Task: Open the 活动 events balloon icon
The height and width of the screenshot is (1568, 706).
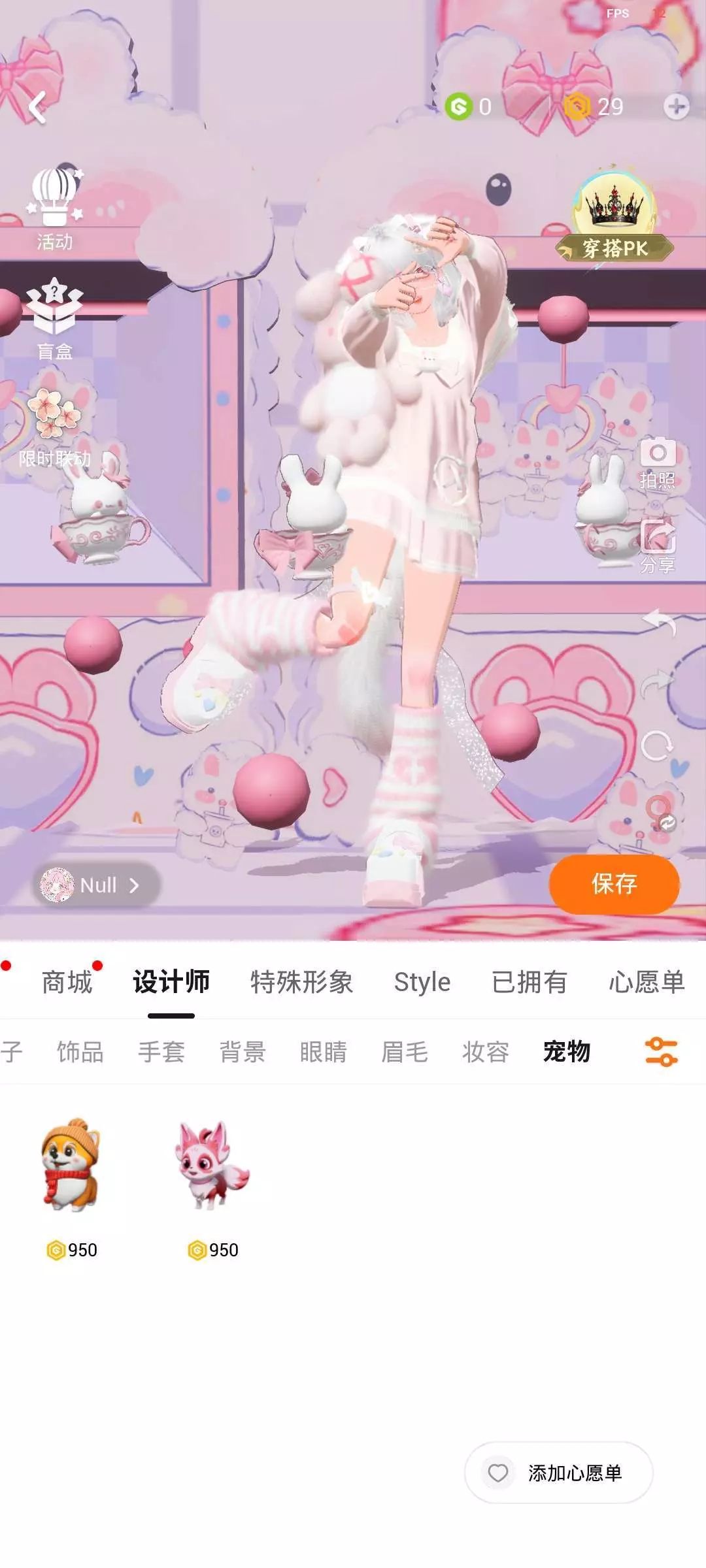Action: point(55,209)
